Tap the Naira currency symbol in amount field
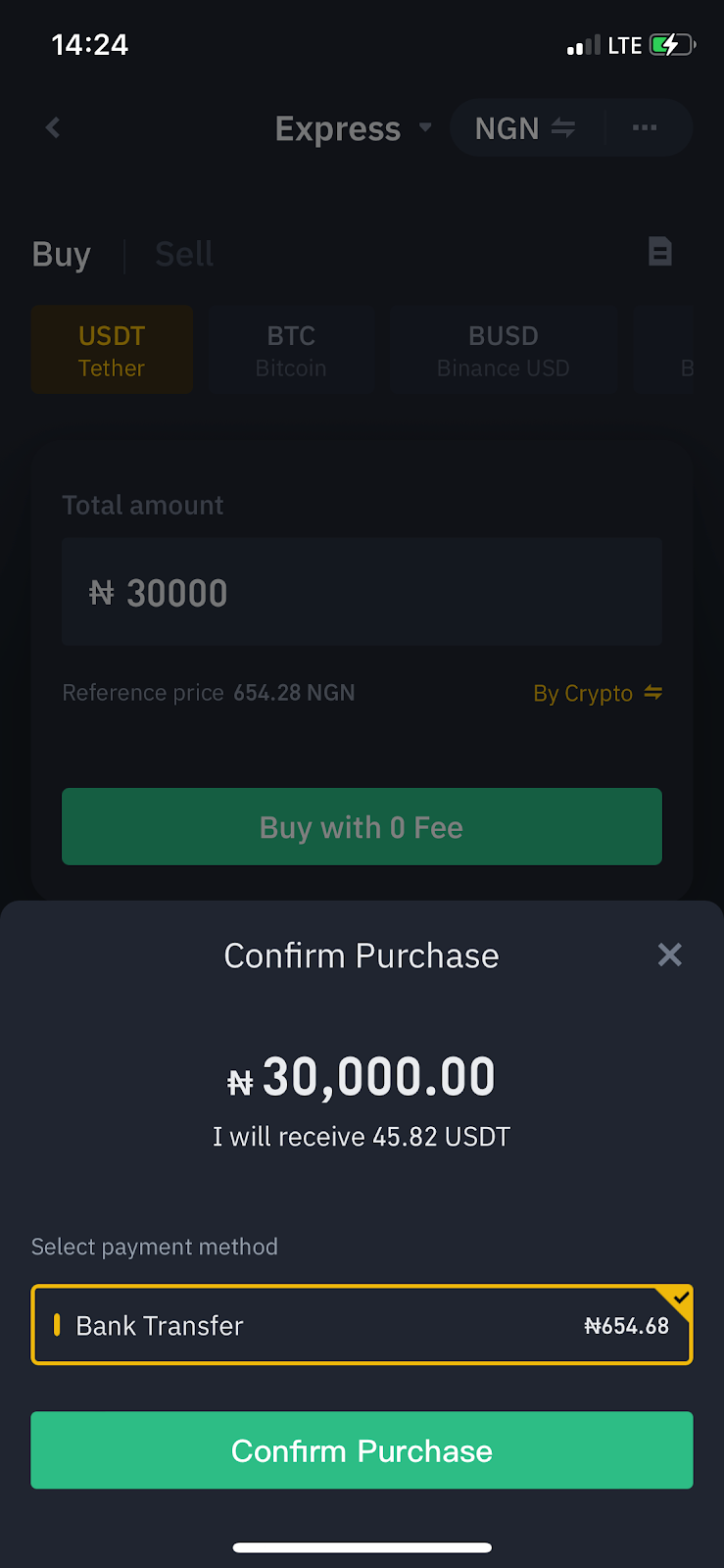The height and width of the screenshot is (1568, 724). [101, 591]
